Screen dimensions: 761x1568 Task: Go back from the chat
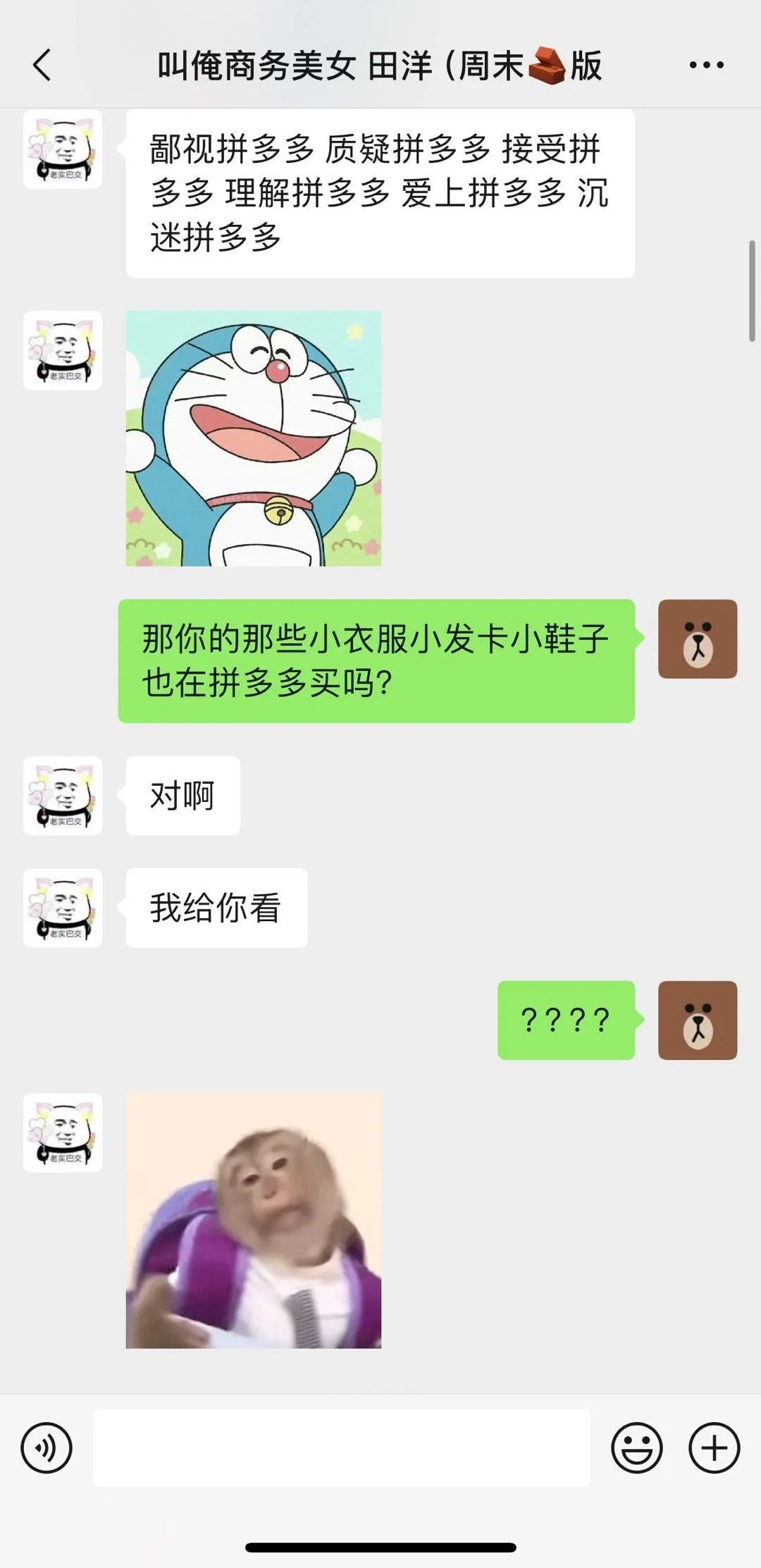pos(42,65)
